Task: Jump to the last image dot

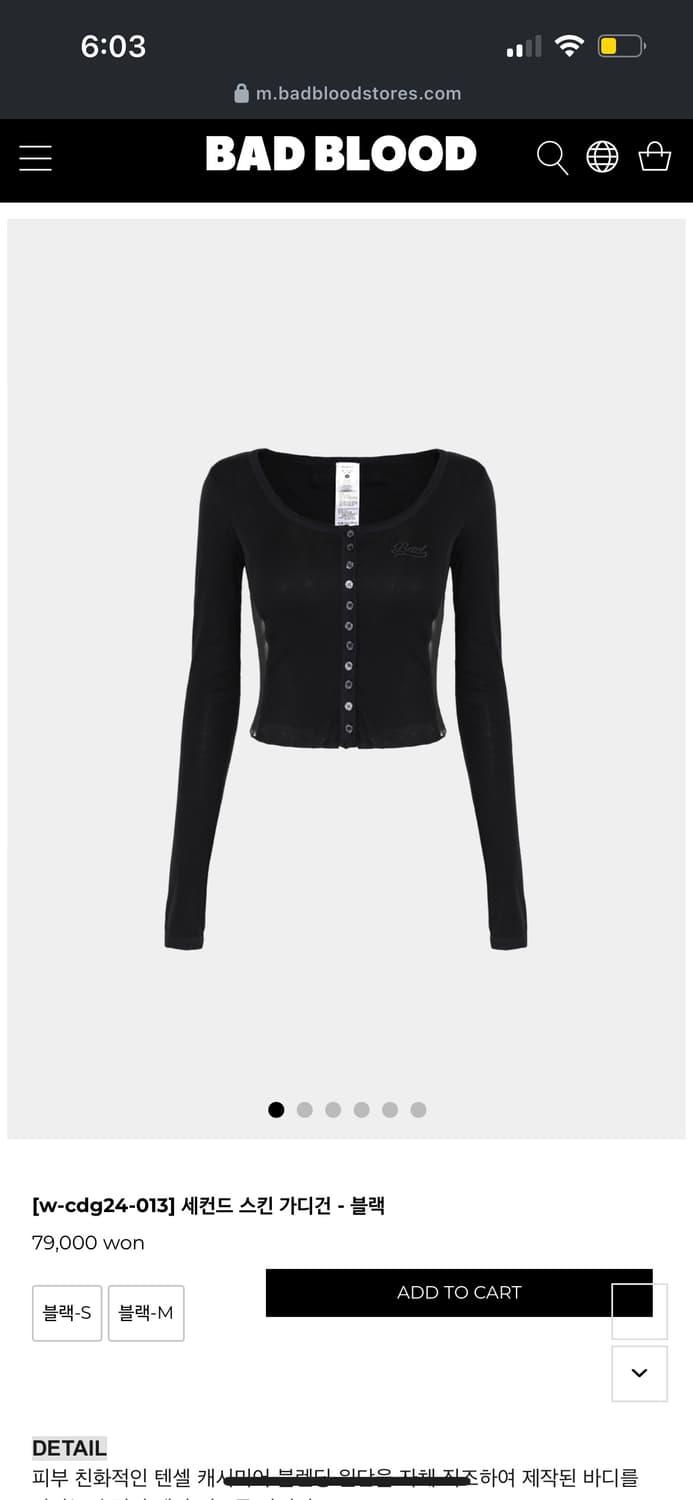Action: [x=418, y=1109]
